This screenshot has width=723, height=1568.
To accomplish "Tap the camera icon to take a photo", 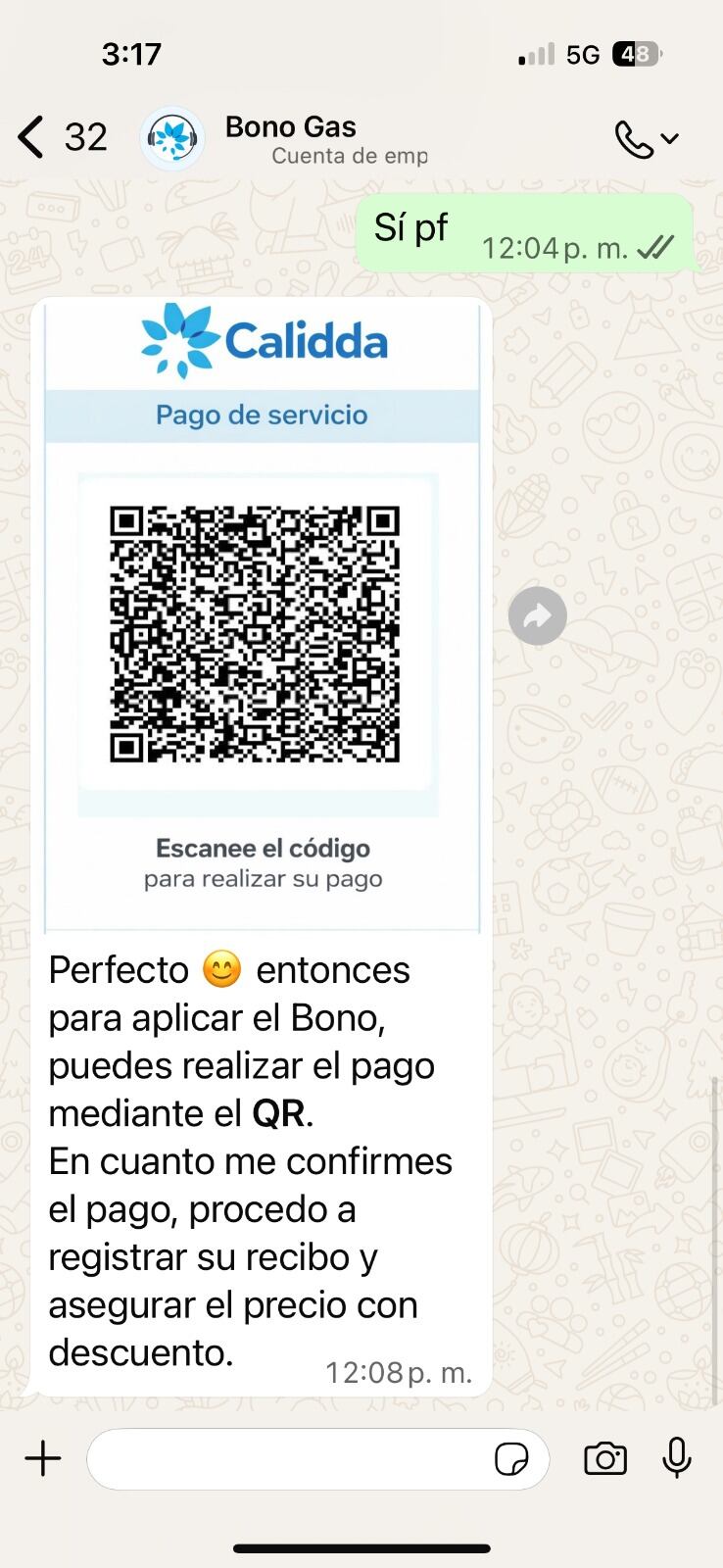I will coord(604,1458).
